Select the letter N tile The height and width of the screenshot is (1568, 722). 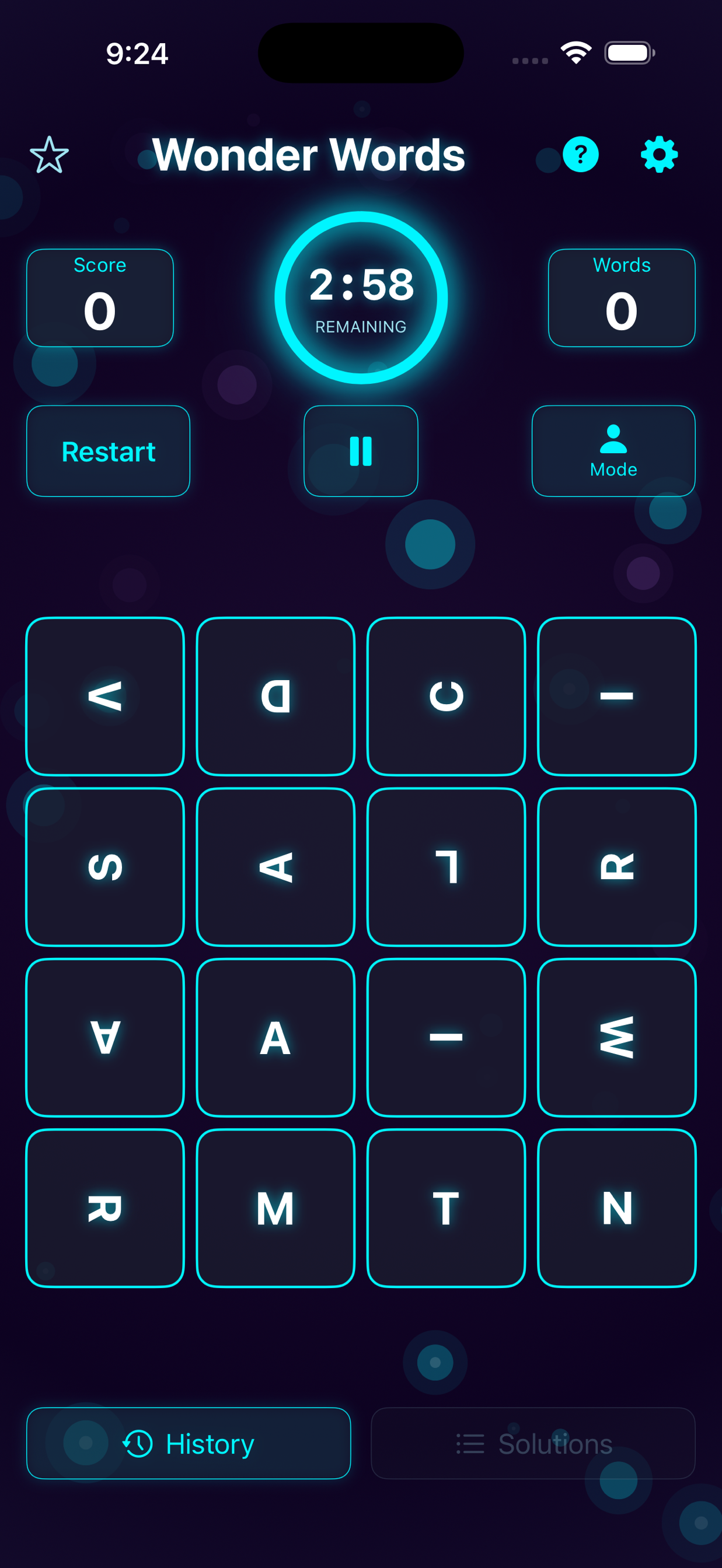[x=616, y=1208]
